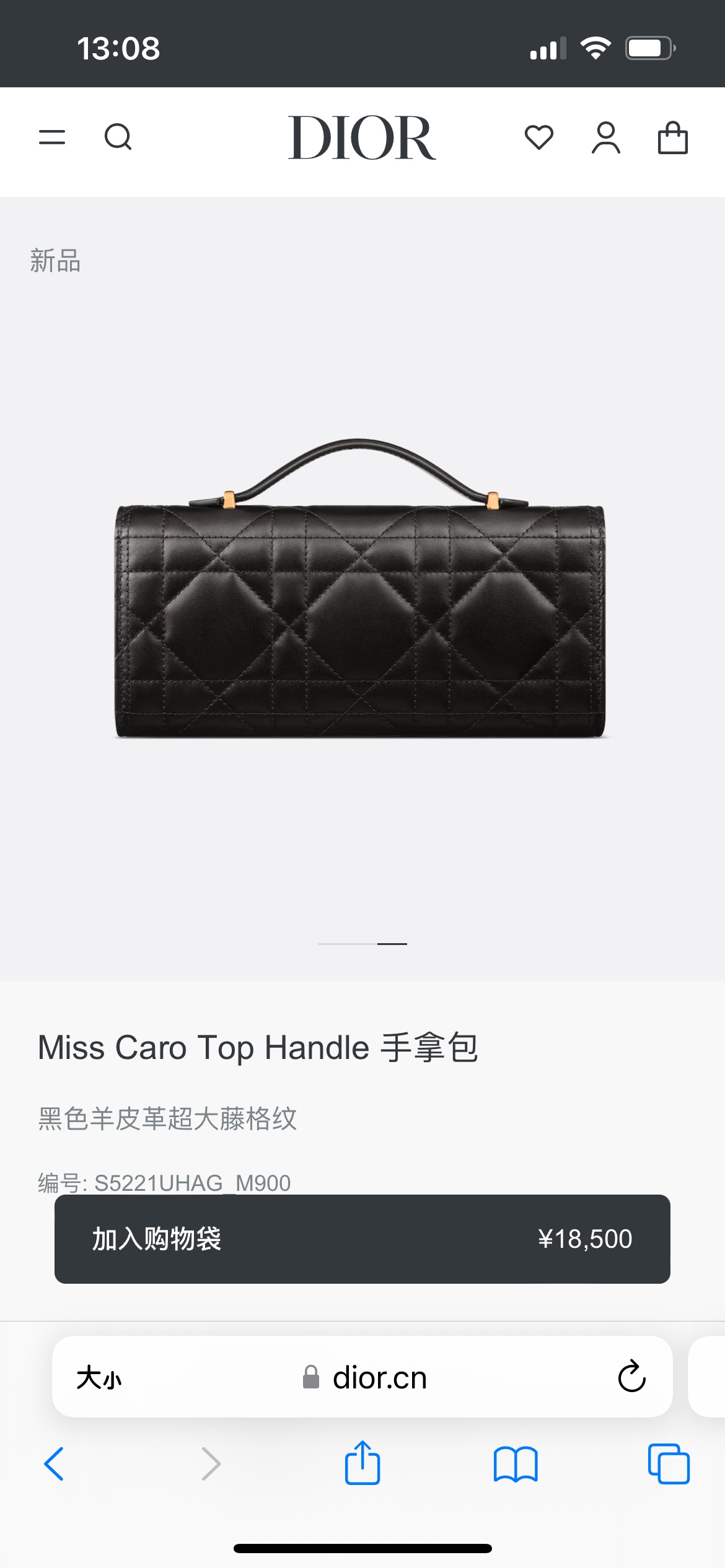Screen dimensions: 725x1568
Task: Tap the Miss Caro handbag product image
Action: click(361, 588)
